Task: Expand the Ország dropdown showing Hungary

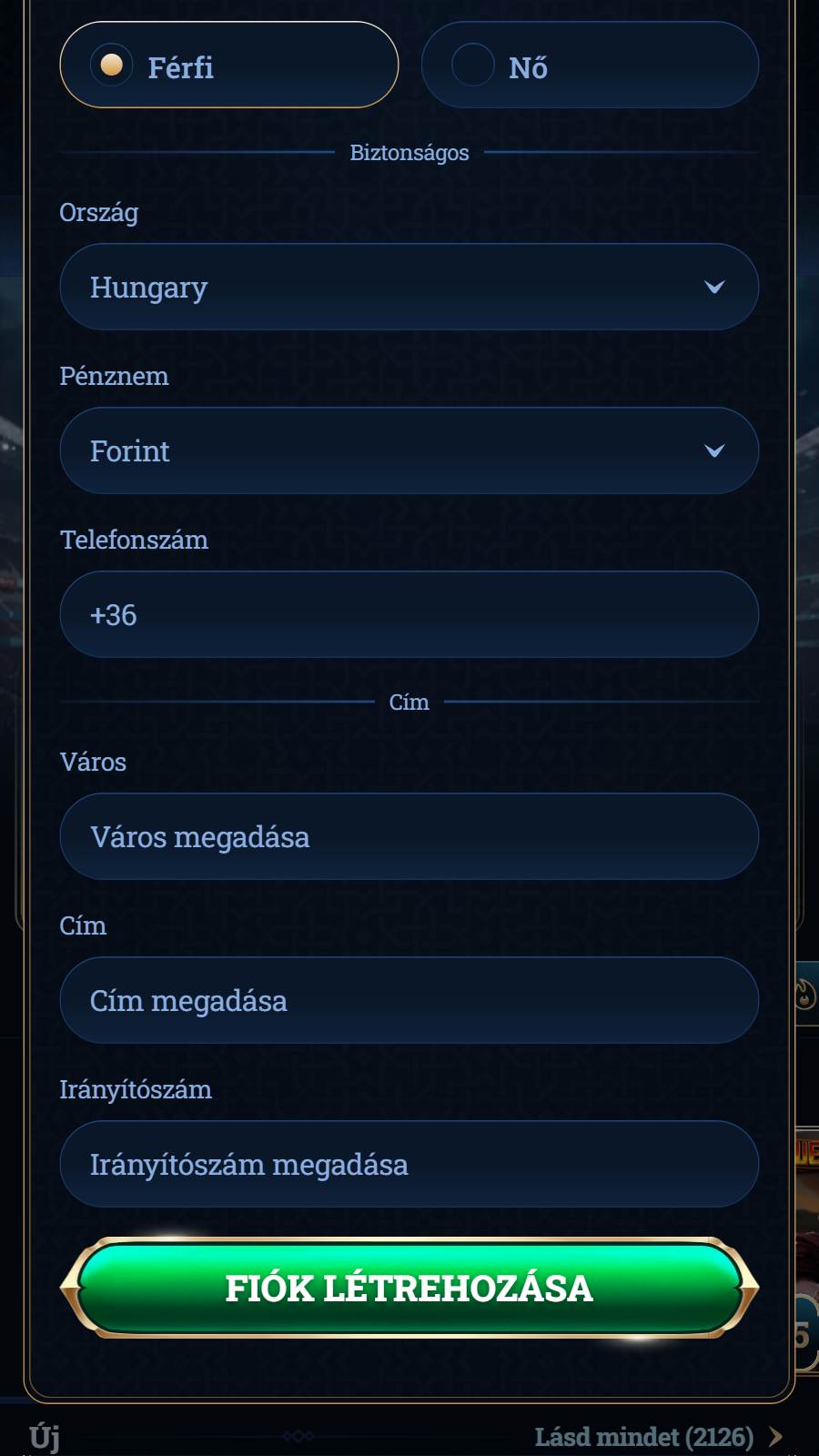Action: (x=409, y=287)
